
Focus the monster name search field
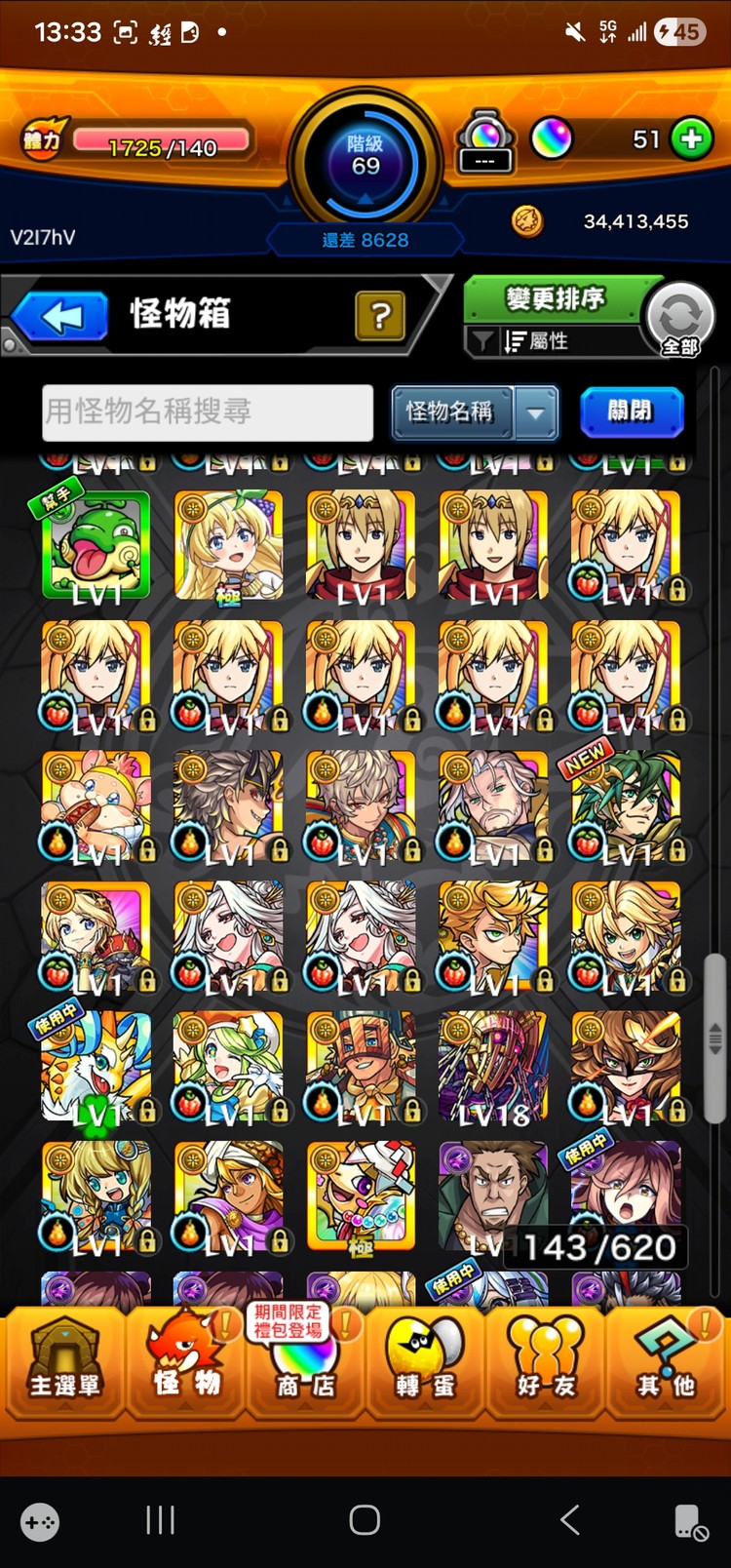click(x=208, y=412)
